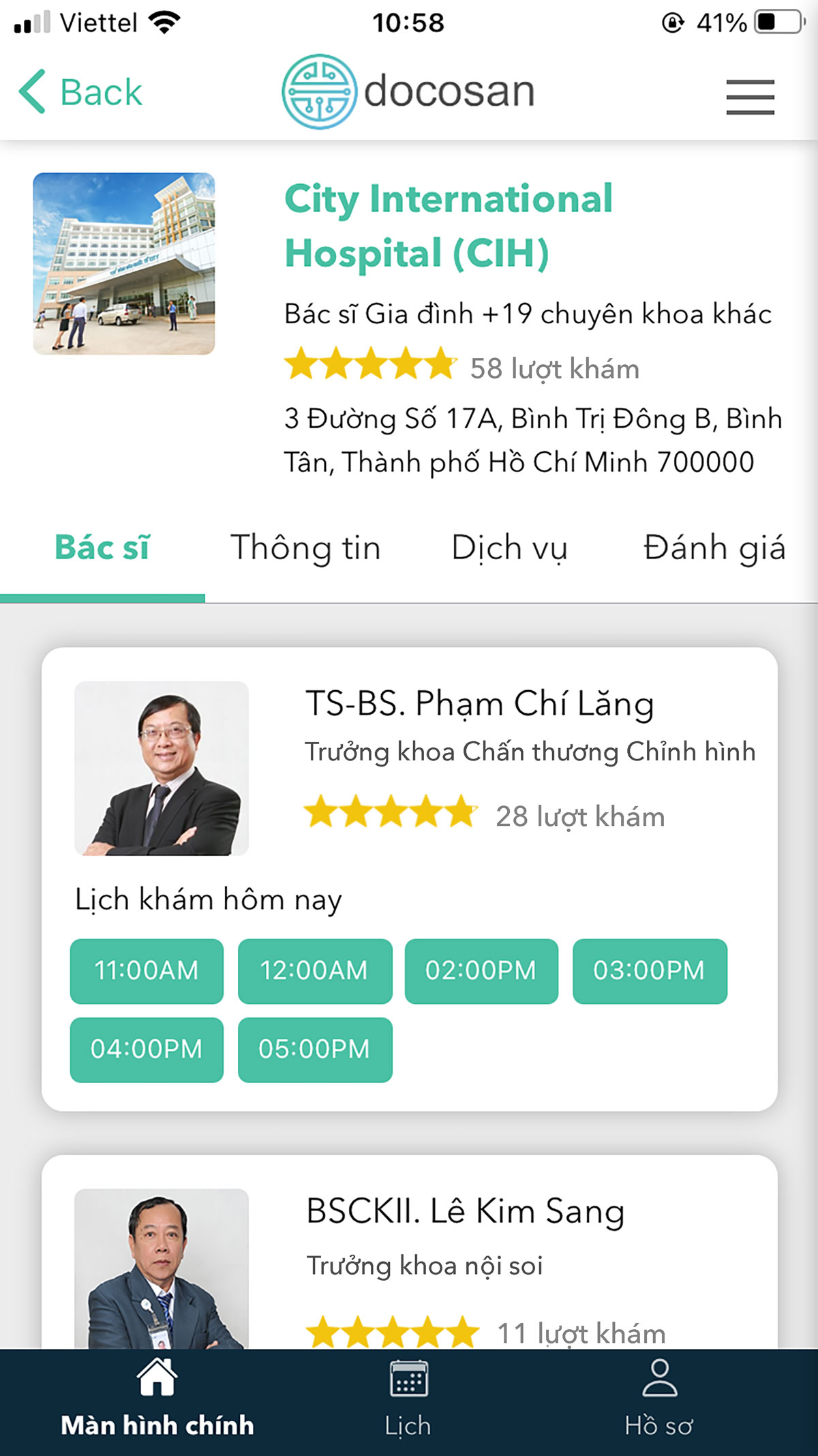Screen dimensions: 818x1456
Task: Select the 03:00PM appointment slot
Action: (x=649, y=972)
